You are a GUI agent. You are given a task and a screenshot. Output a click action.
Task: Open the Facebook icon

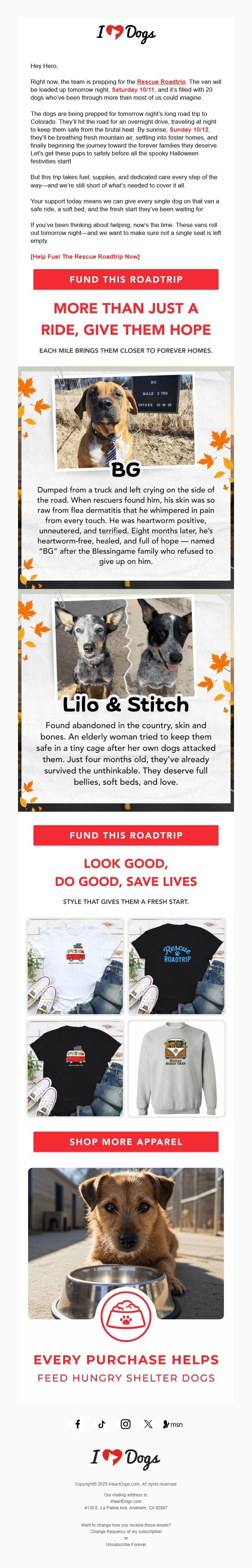[78, 1424]
